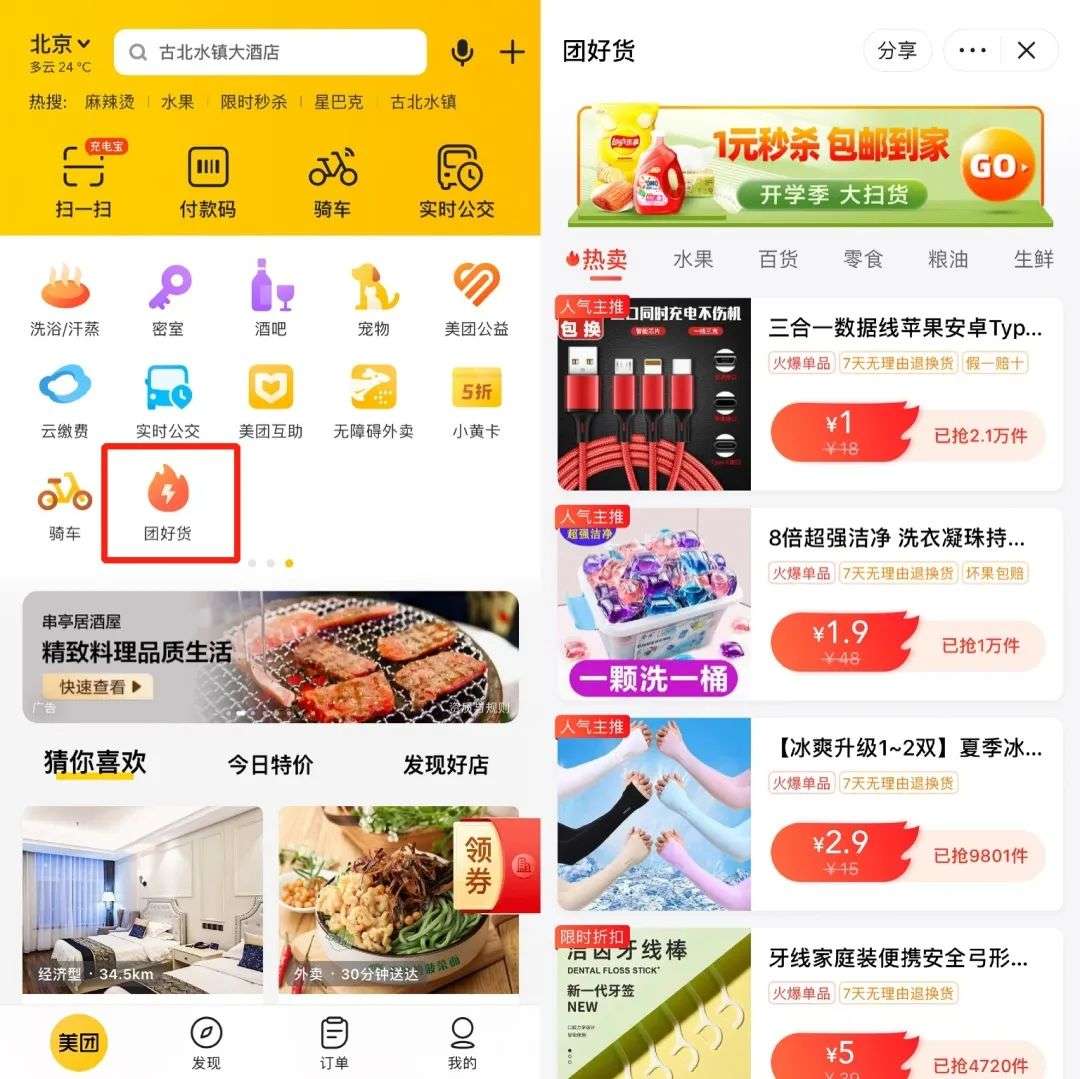Viewport: 1080px width, 1079px height.
Task: Open the 古北水镇大酒店 search box
Action: click(x=270, y=52)
